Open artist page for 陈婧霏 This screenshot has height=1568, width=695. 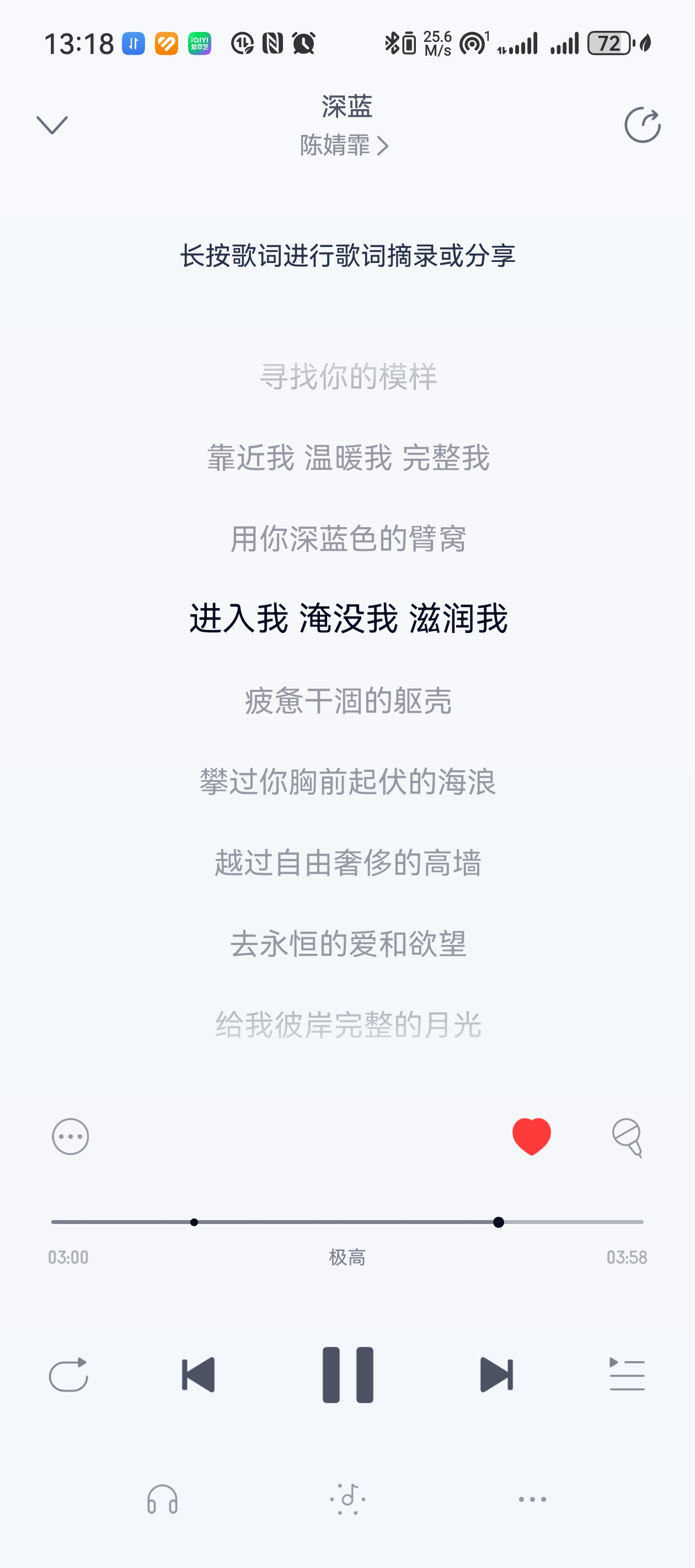[344, 146]
